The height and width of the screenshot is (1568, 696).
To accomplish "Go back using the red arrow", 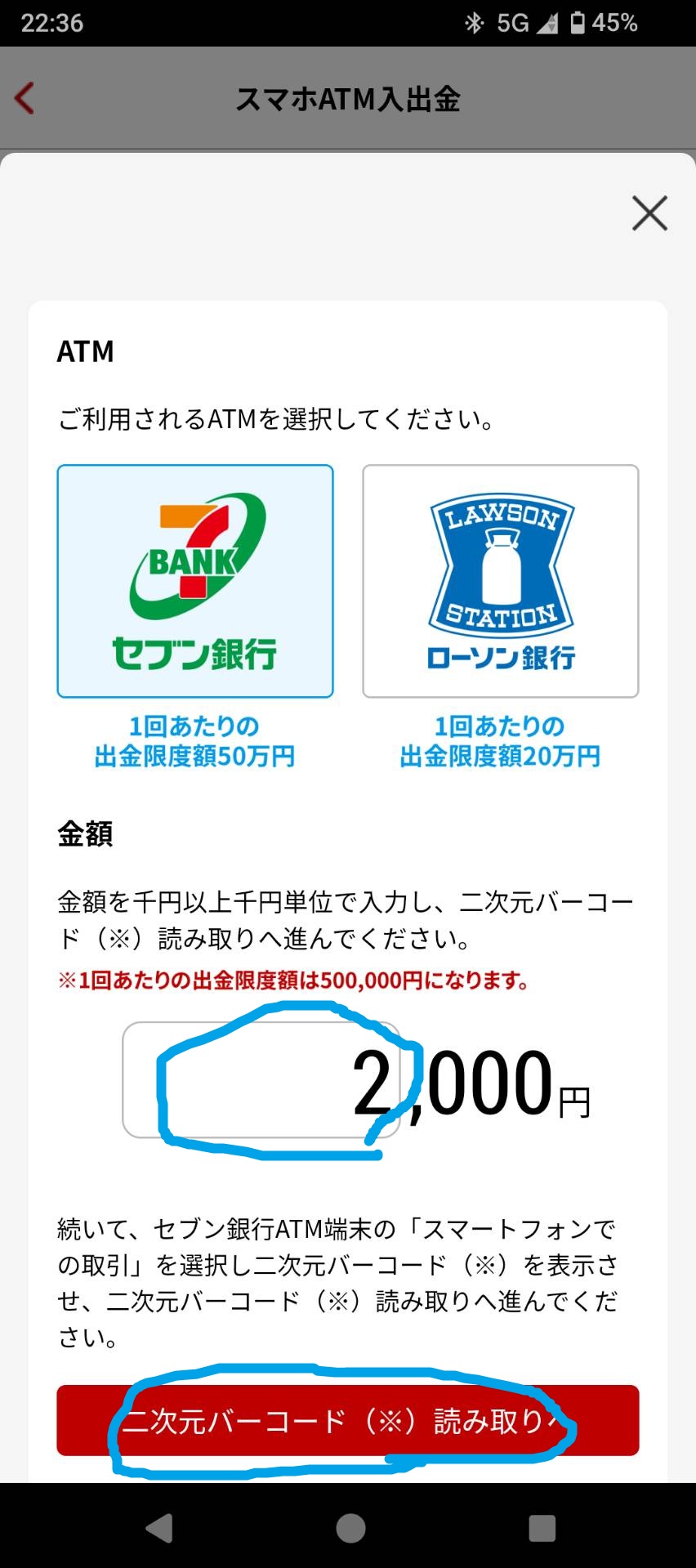I will pos(25,99).
